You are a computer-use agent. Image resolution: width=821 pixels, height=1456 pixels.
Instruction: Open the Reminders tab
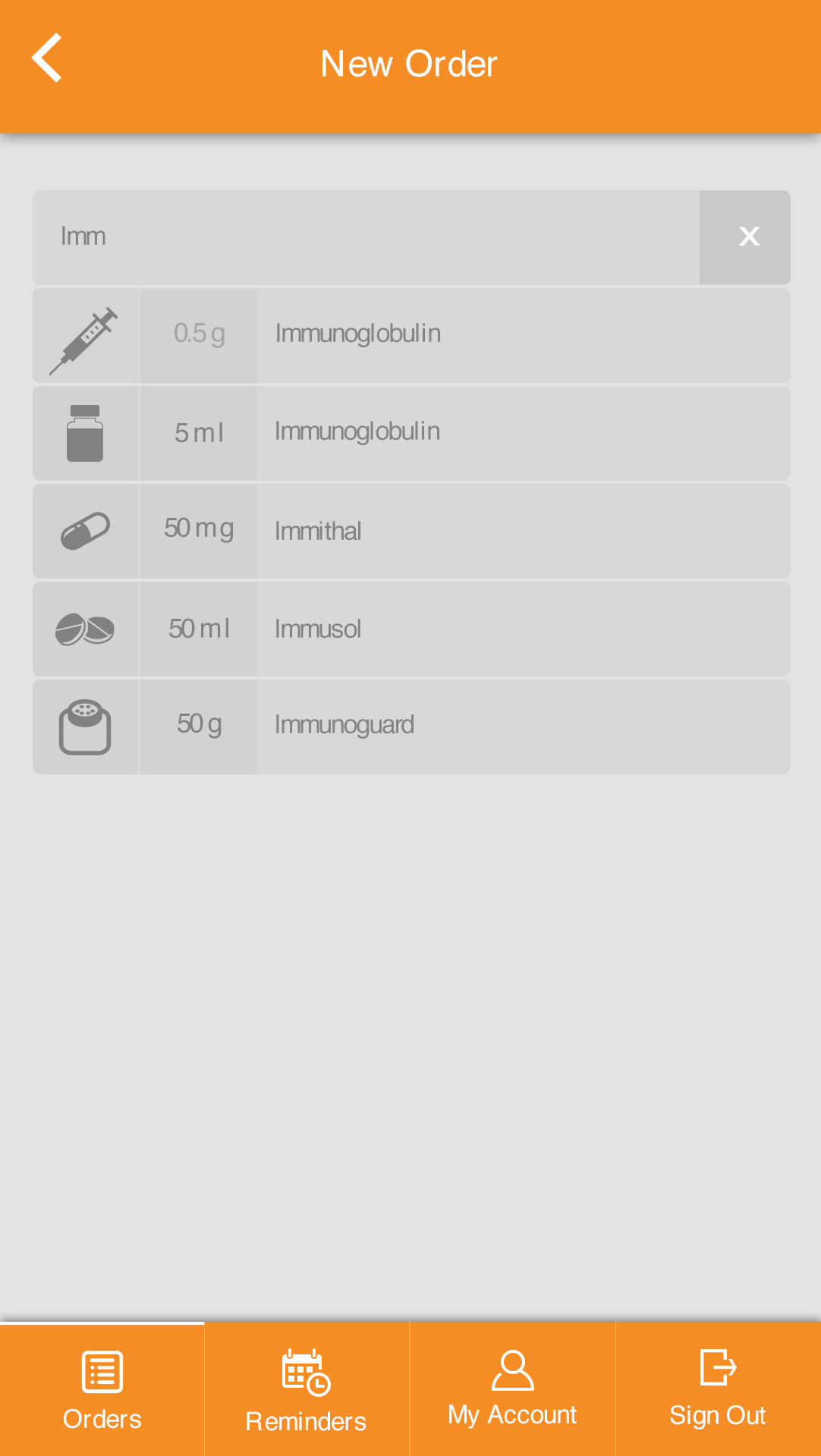307,1390
